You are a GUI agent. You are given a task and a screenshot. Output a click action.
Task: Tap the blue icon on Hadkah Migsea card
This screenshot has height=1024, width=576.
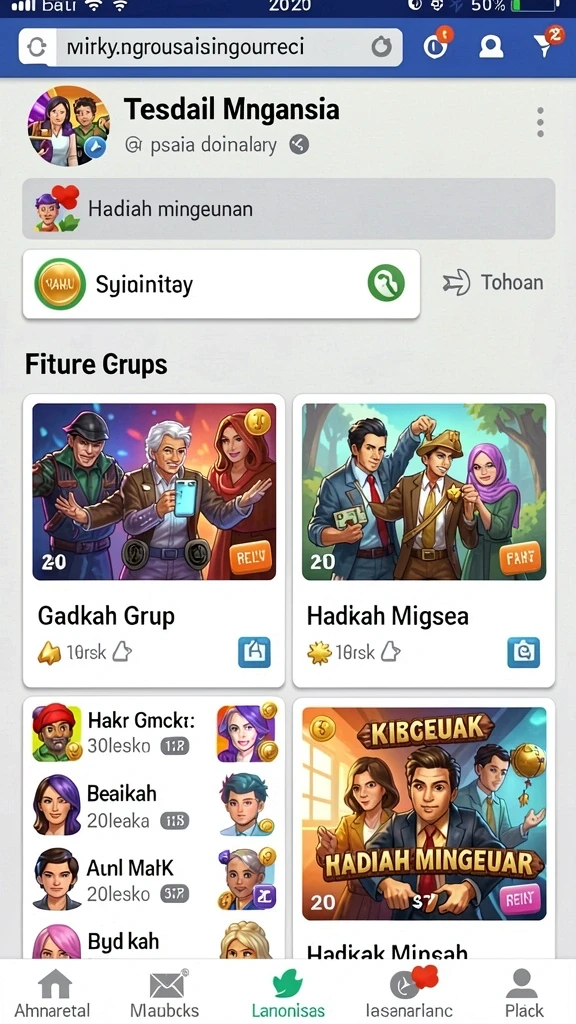click(x=524, y=651)
